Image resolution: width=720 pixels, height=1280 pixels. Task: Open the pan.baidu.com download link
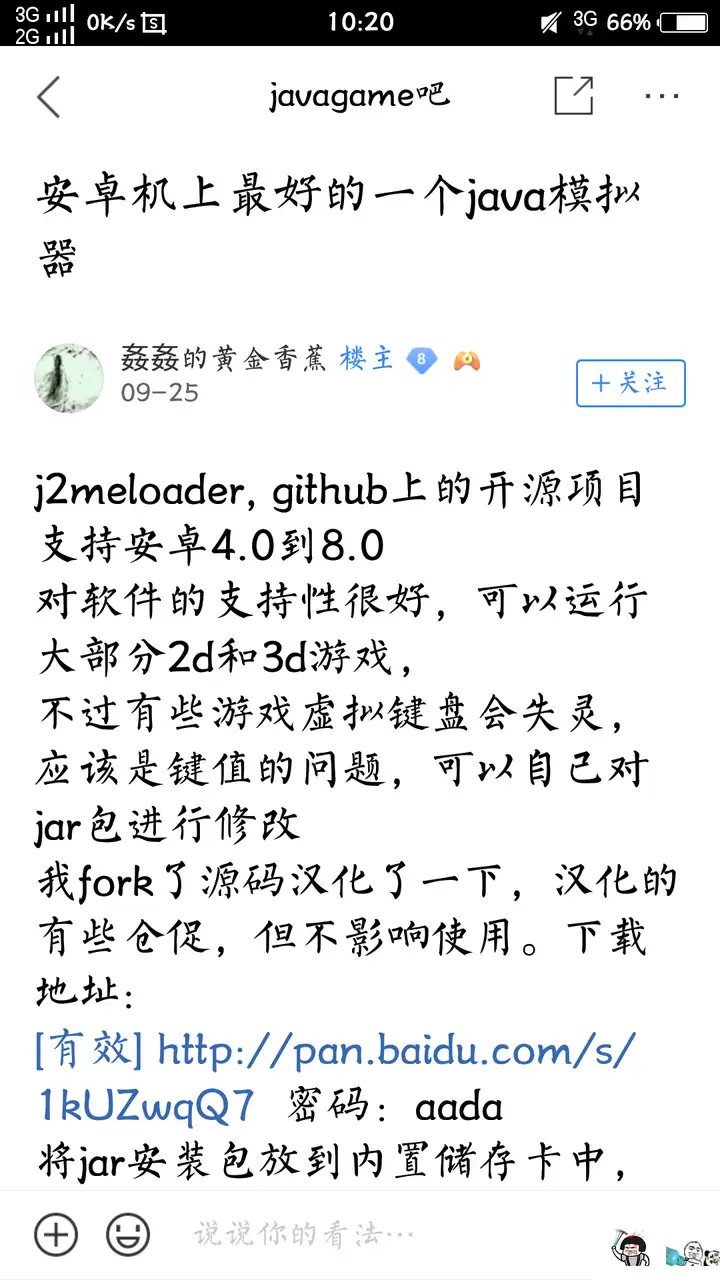tap(335, 1078)
